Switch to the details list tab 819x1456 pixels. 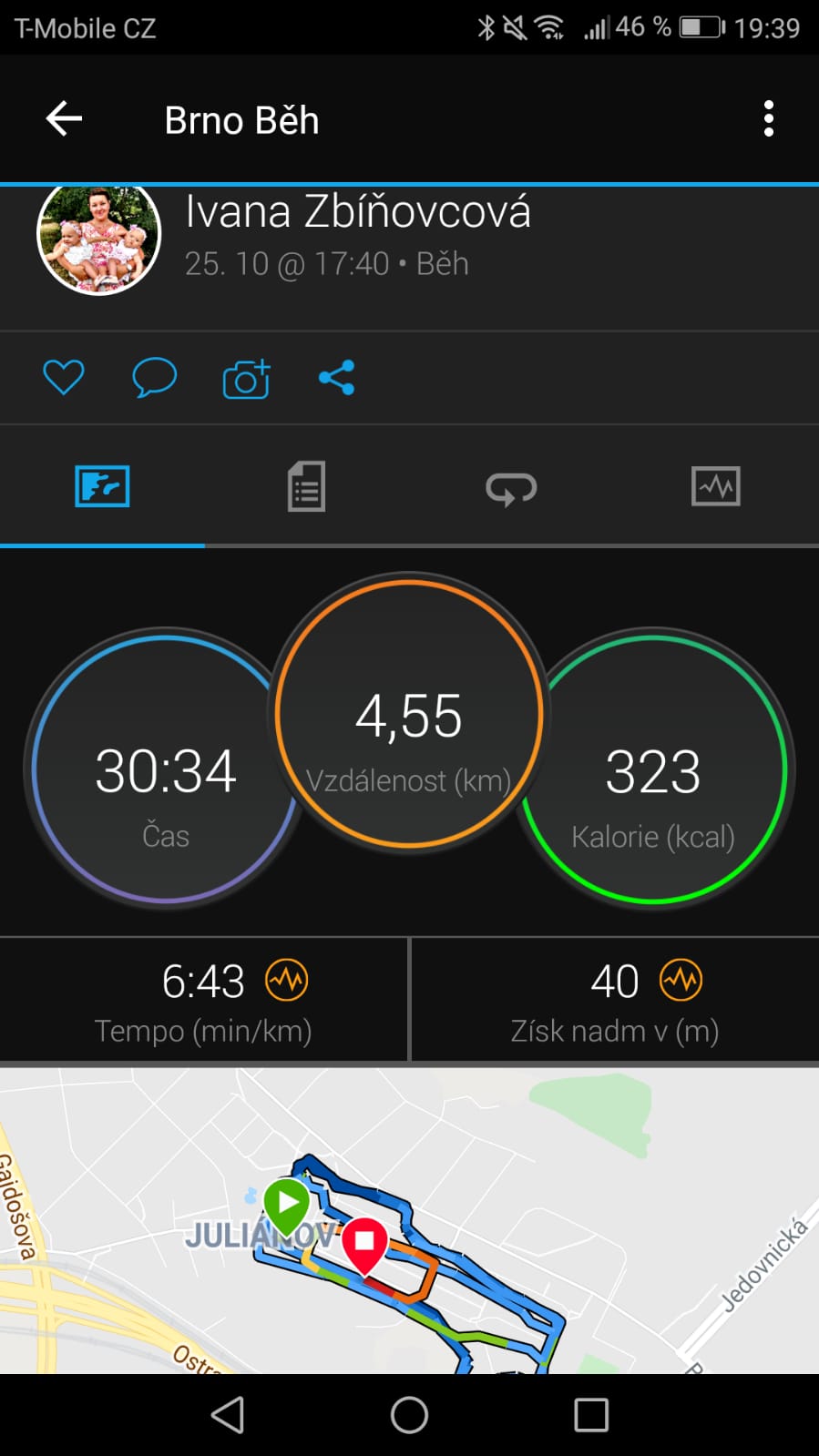[x=306, y=486]
